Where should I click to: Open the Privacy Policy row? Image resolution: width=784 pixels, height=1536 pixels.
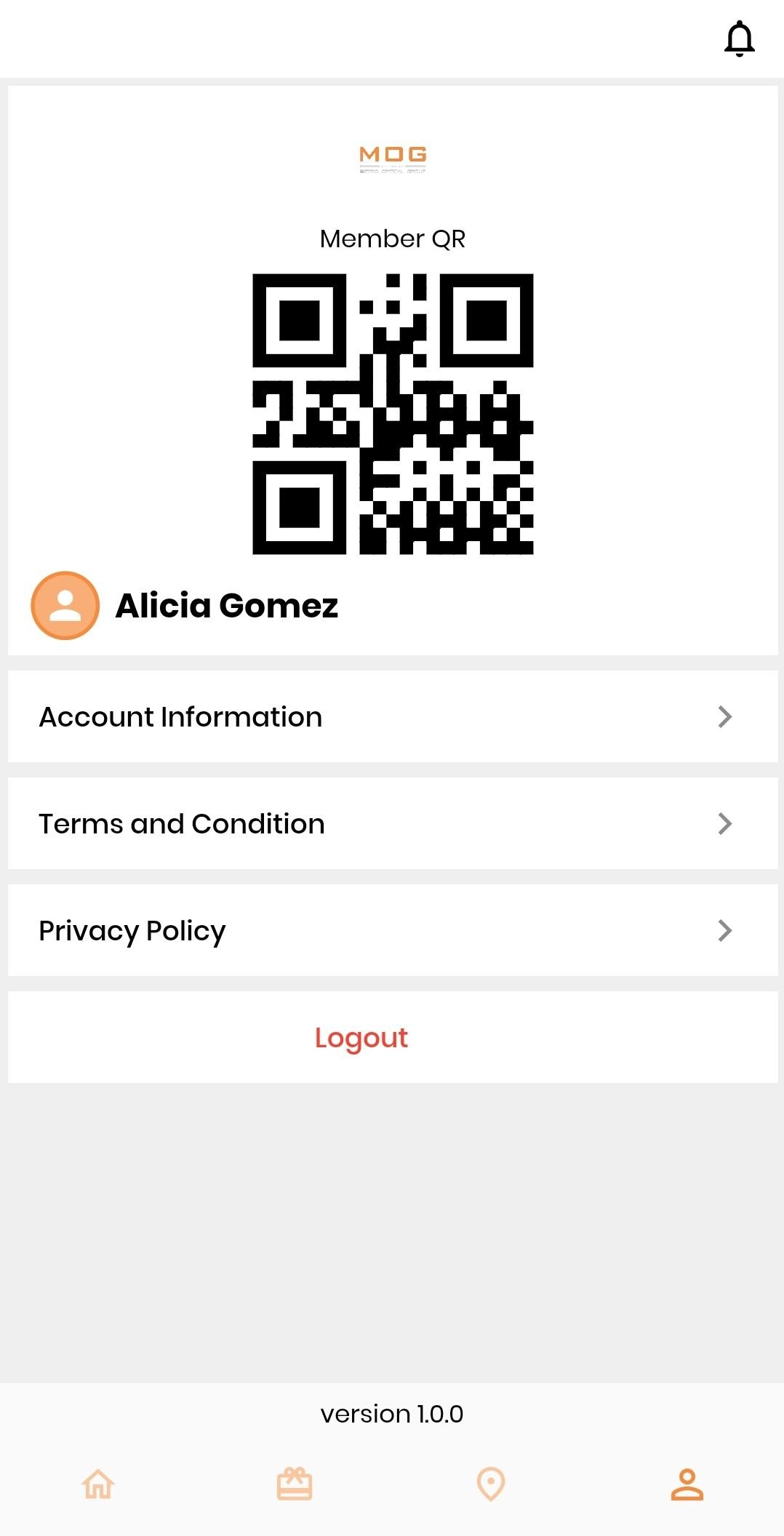click(393, 931)
